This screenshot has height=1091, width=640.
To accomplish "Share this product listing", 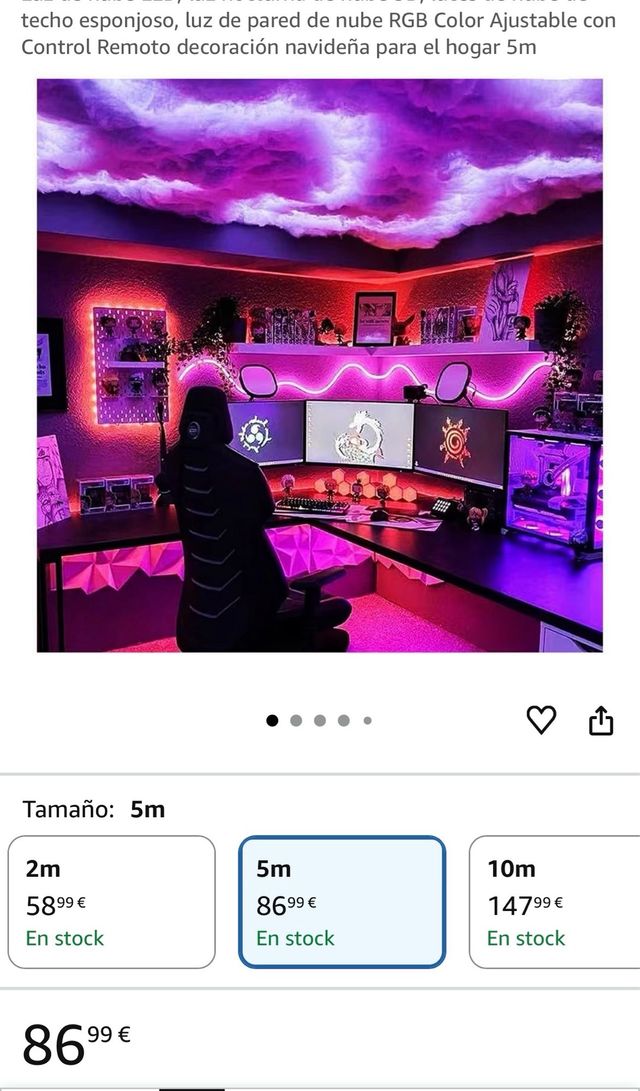I will click(x=600, y=720).
